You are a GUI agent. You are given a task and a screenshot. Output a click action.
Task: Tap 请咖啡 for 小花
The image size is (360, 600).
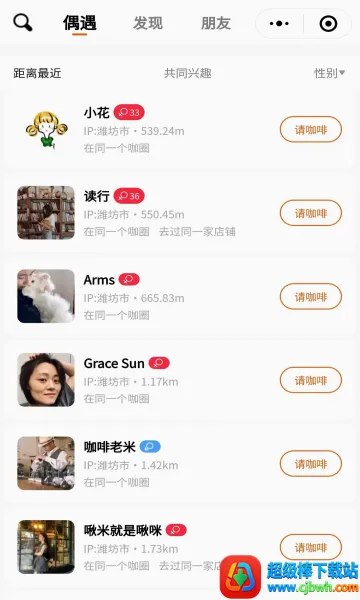pyautogui.click(x=311, y=130)
